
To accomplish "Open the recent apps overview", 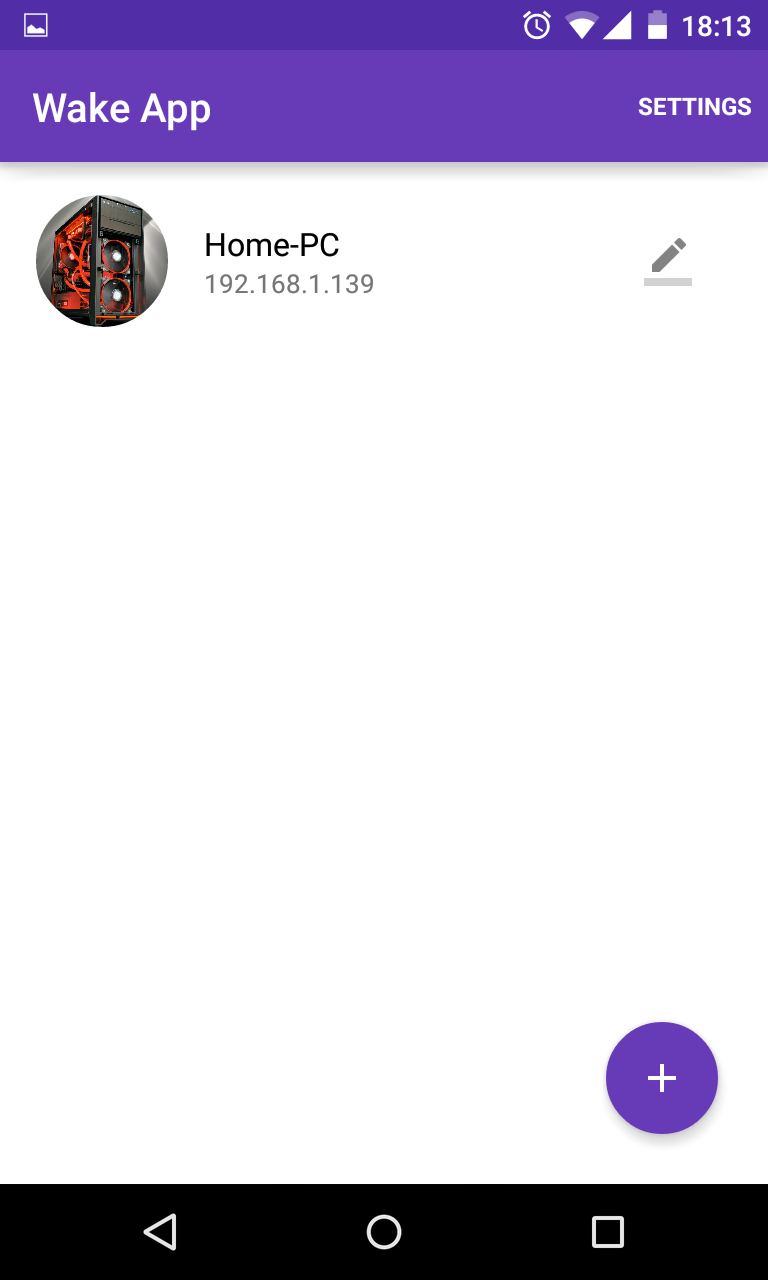I will 607,1231.
